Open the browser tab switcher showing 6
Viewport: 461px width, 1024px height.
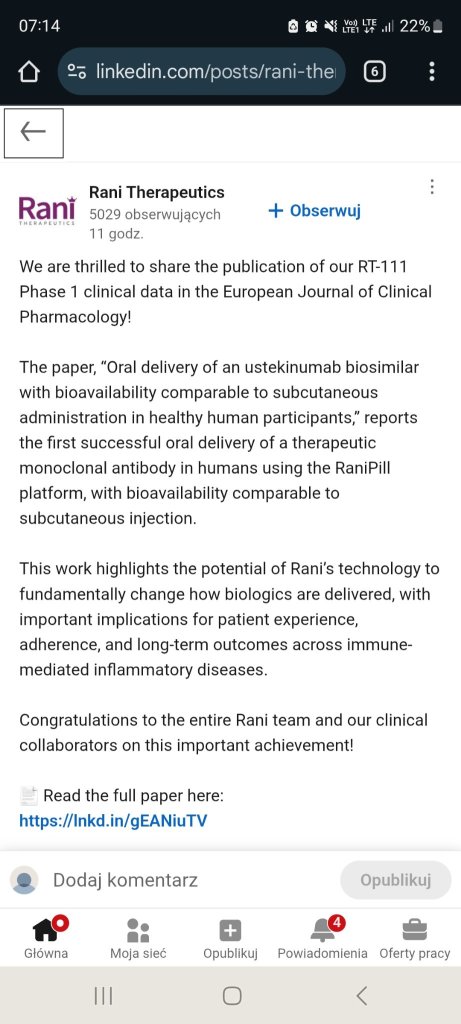tap(374, 72)
